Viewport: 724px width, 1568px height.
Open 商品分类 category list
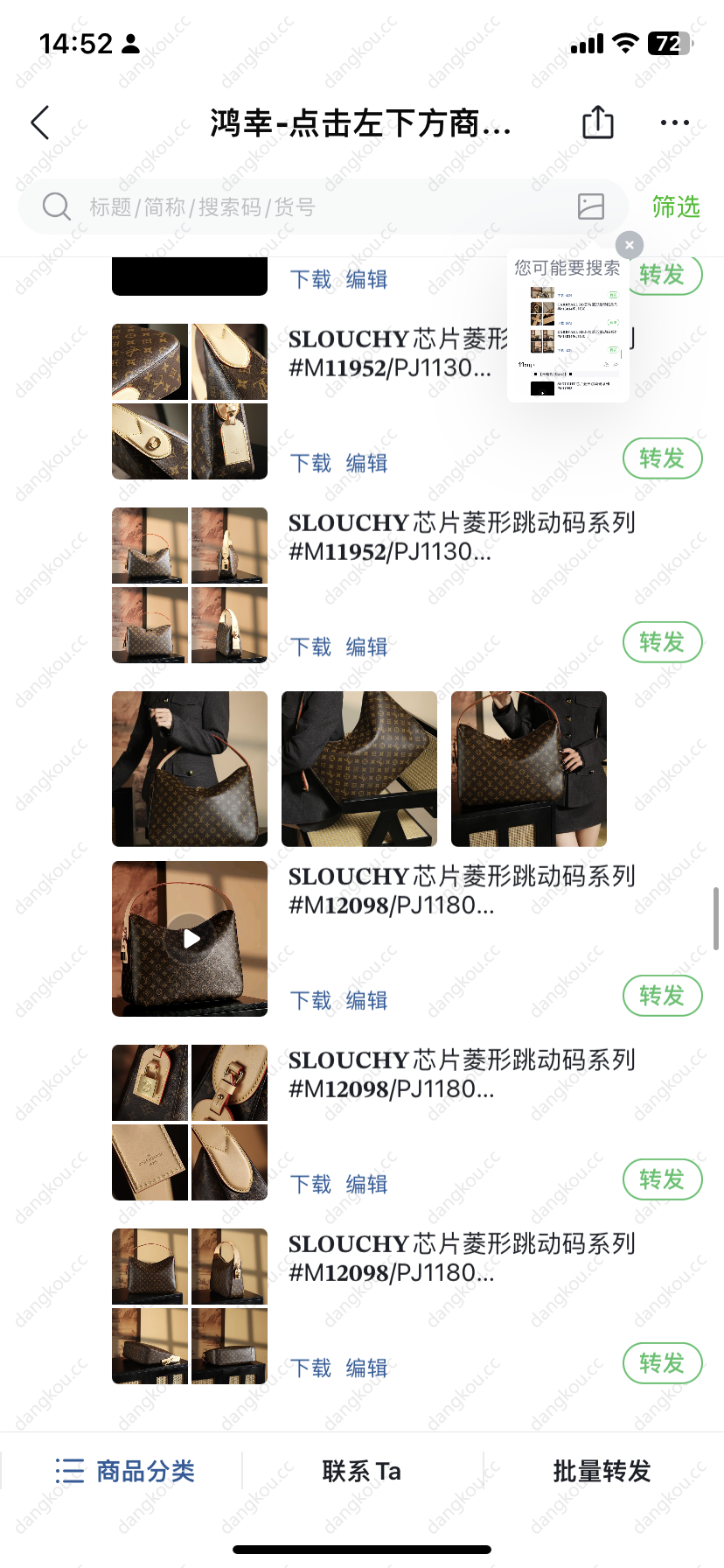125,1471
